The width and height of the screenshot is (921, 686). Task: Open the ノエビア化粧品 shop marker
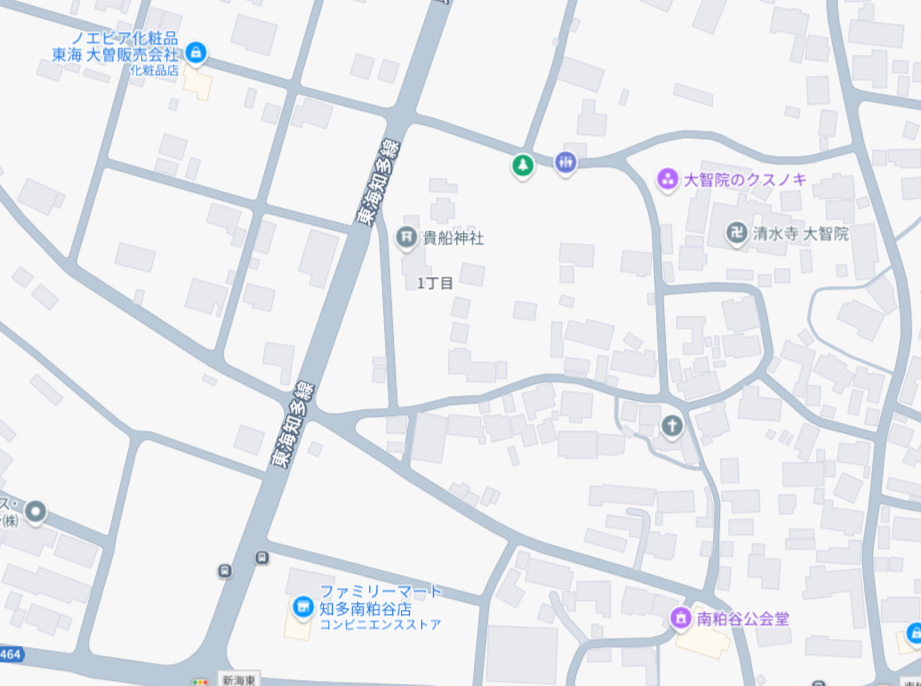pyautogui.click(x=196, y=50)
